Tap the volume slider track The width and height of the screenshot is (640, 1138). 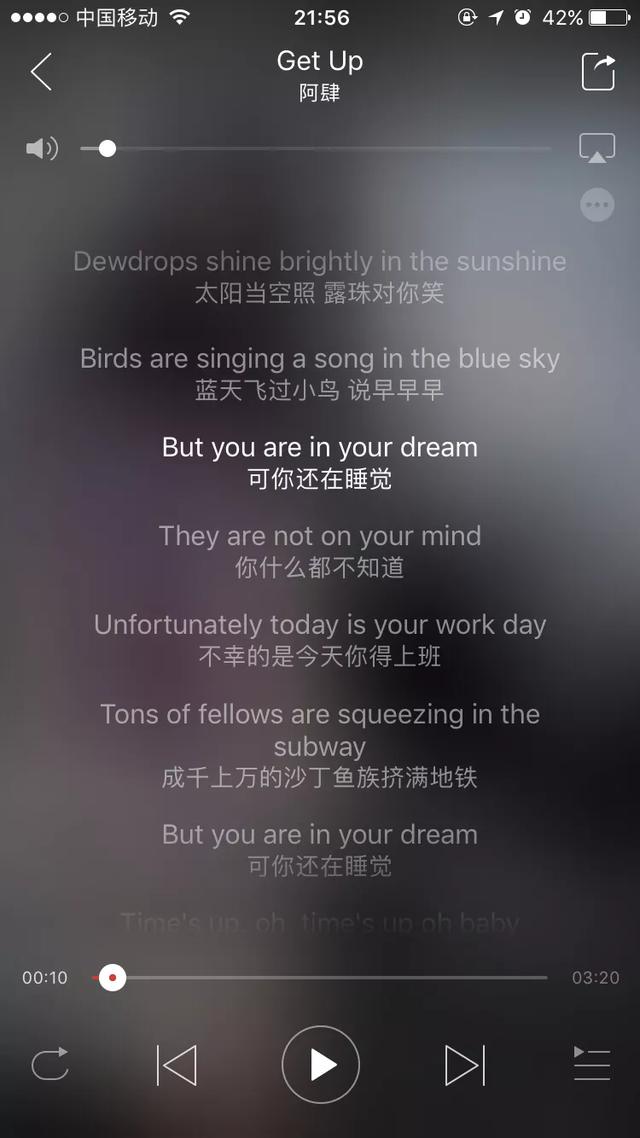click(x=316, y=149)
